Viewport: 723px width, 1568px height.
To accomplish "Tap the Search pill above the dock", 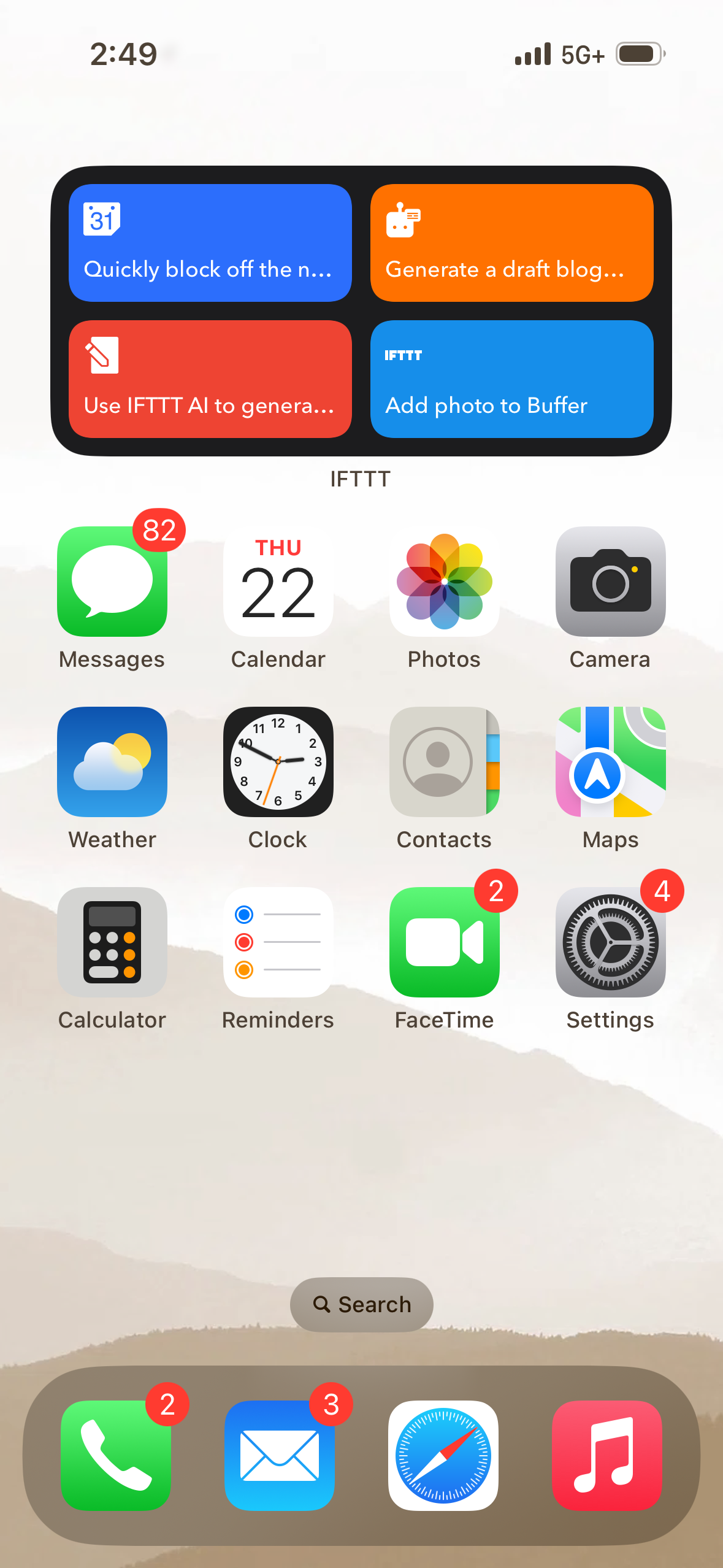I will (361, 1304).
